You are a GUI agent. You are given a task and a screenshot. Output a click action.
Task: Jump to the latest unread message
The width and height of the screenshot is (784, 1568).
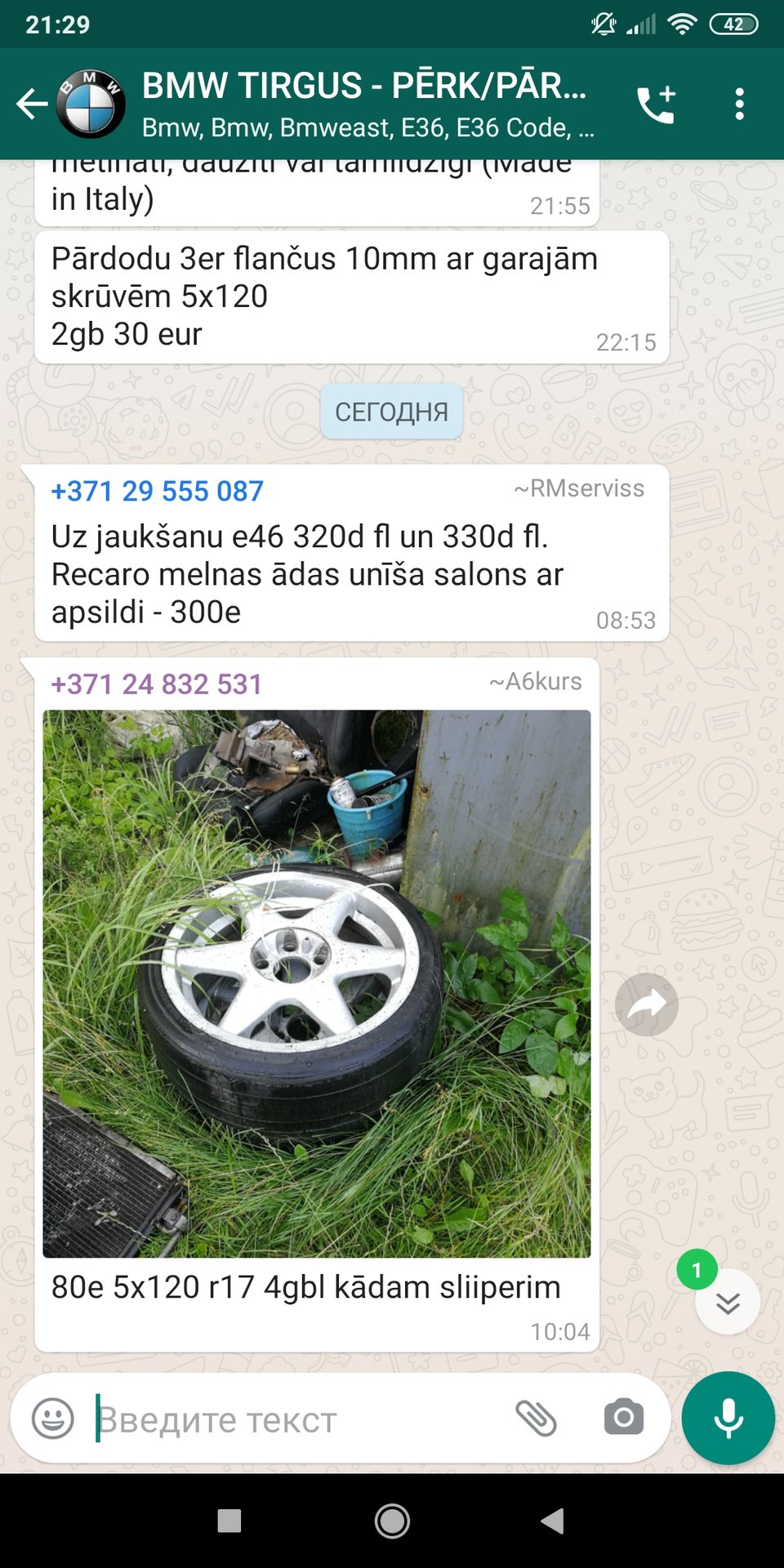(x=727, y=1302)
